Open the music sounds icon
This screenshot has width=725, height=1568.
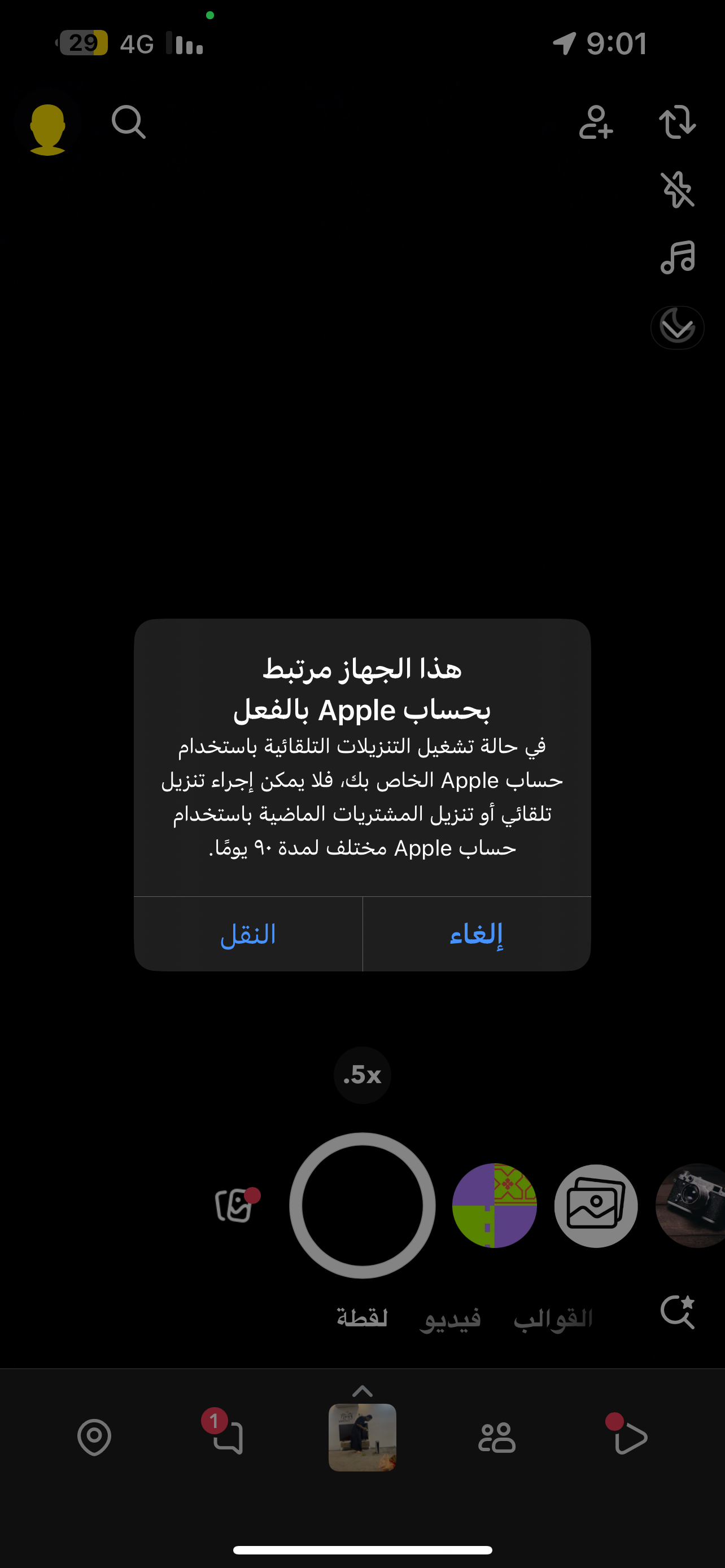(x=677, y=257)
